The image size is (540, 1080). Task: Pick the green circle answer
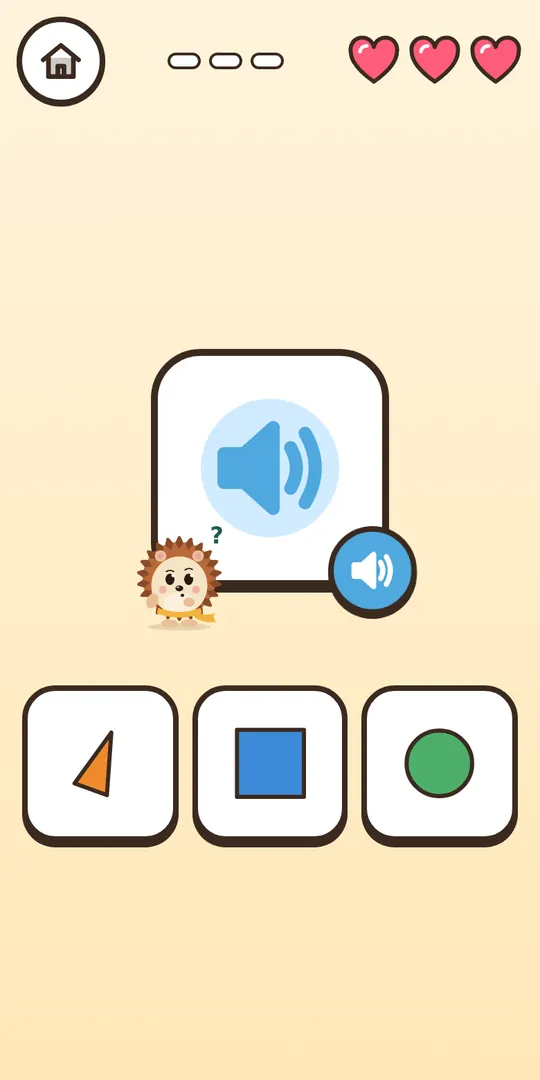click(439, 766)
